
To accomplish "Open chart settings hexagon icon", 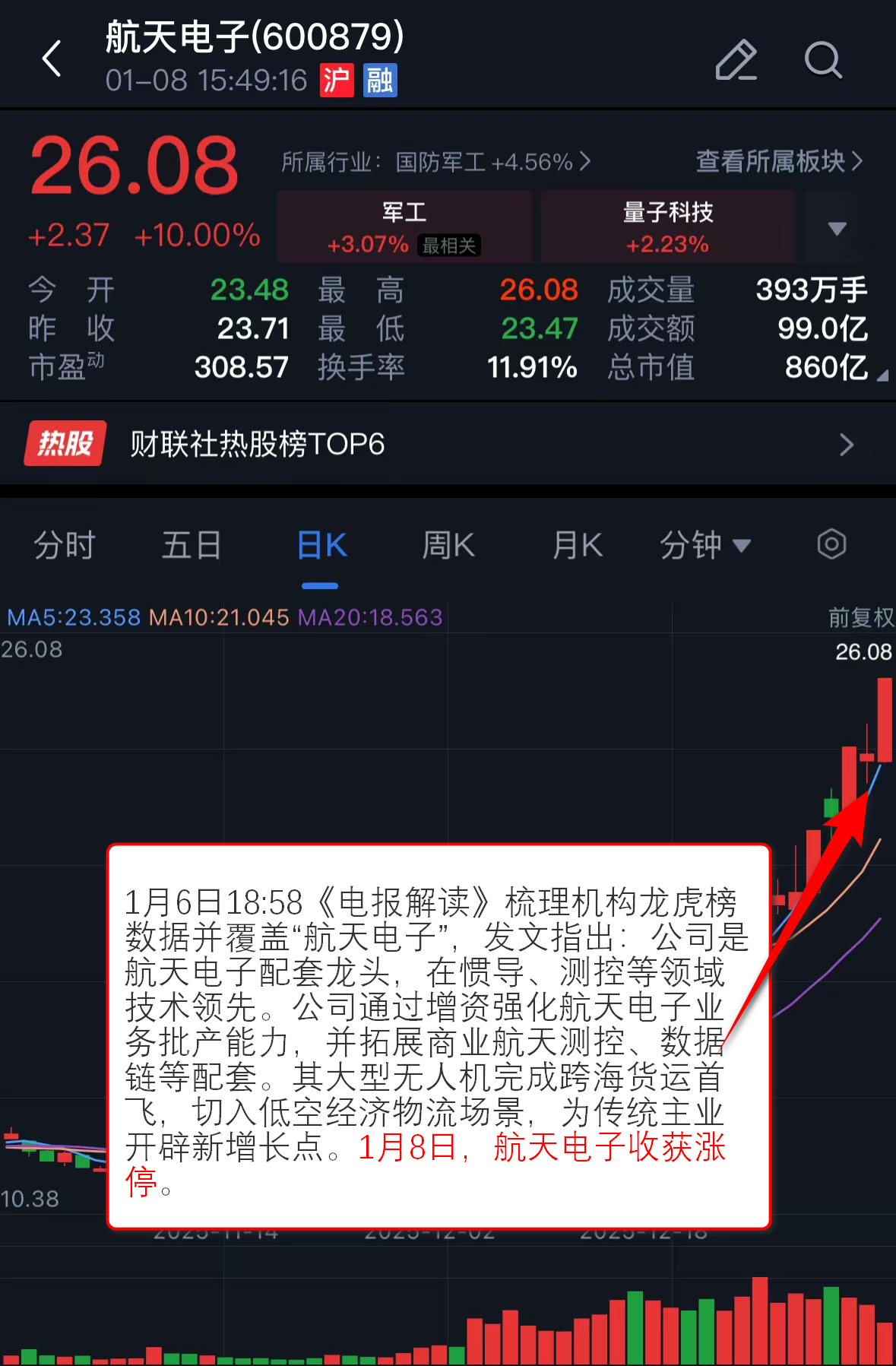I will (831, 544).
